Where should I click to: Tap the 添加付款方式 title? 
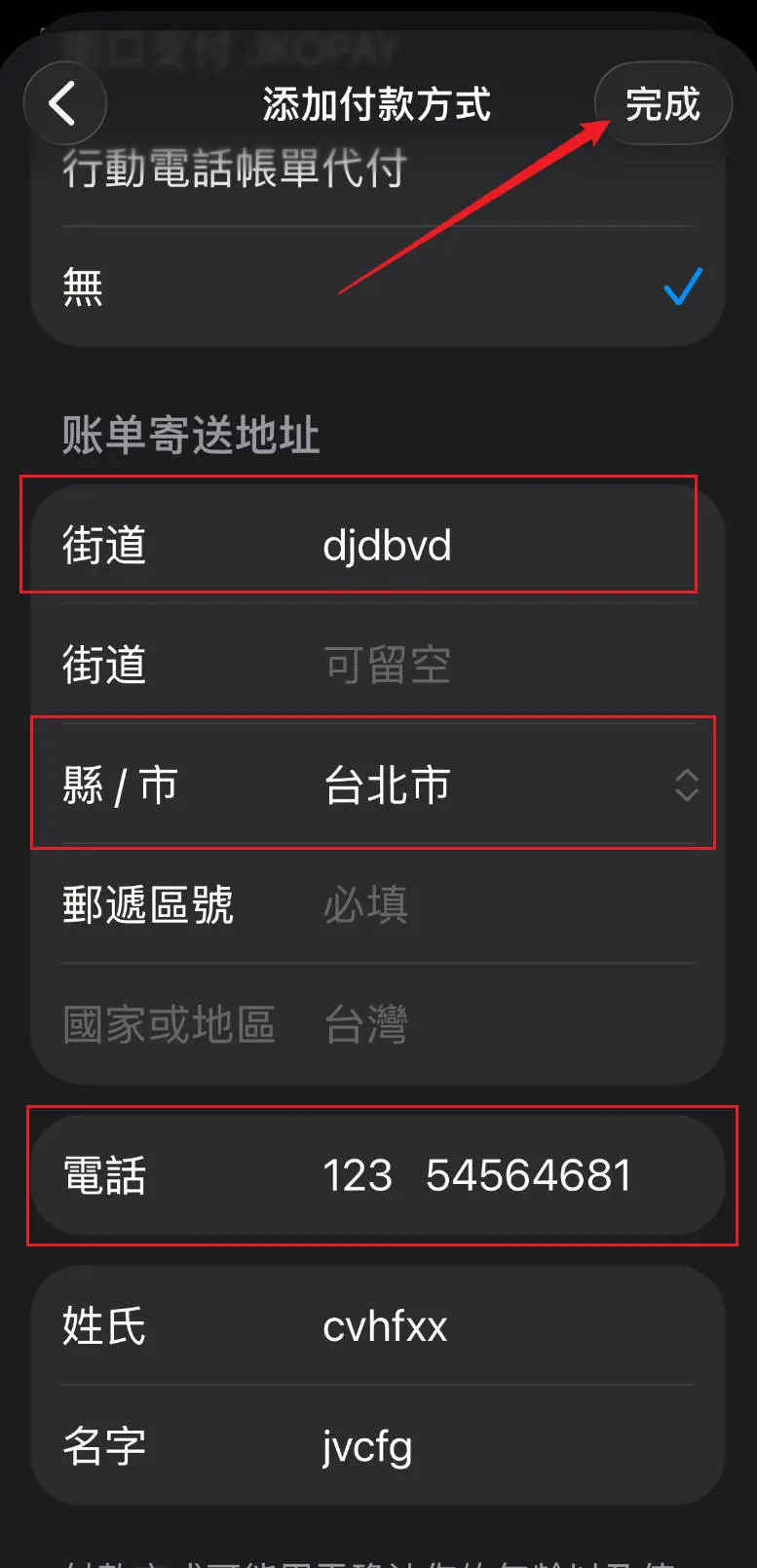coord(378,105)
